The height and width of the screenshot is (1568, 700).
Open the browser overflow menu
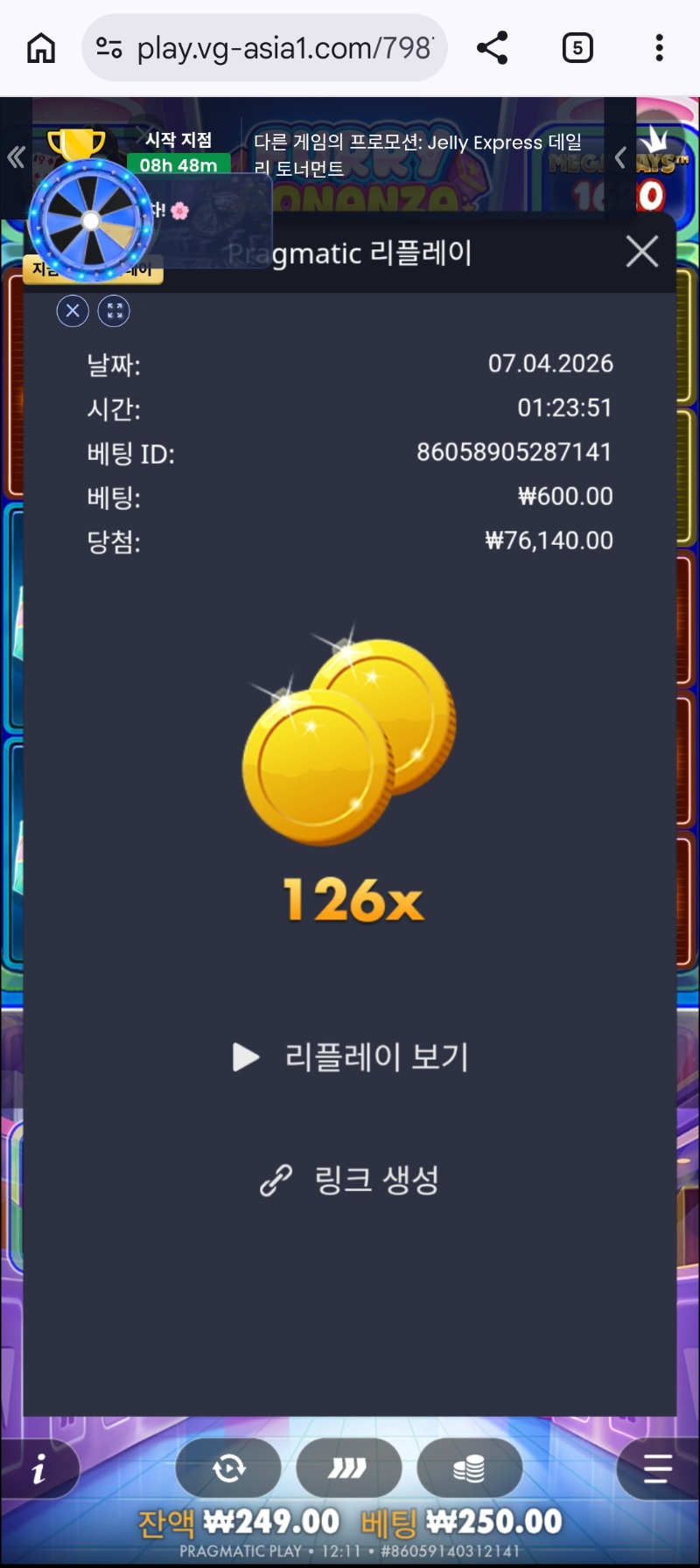(659, 48)
